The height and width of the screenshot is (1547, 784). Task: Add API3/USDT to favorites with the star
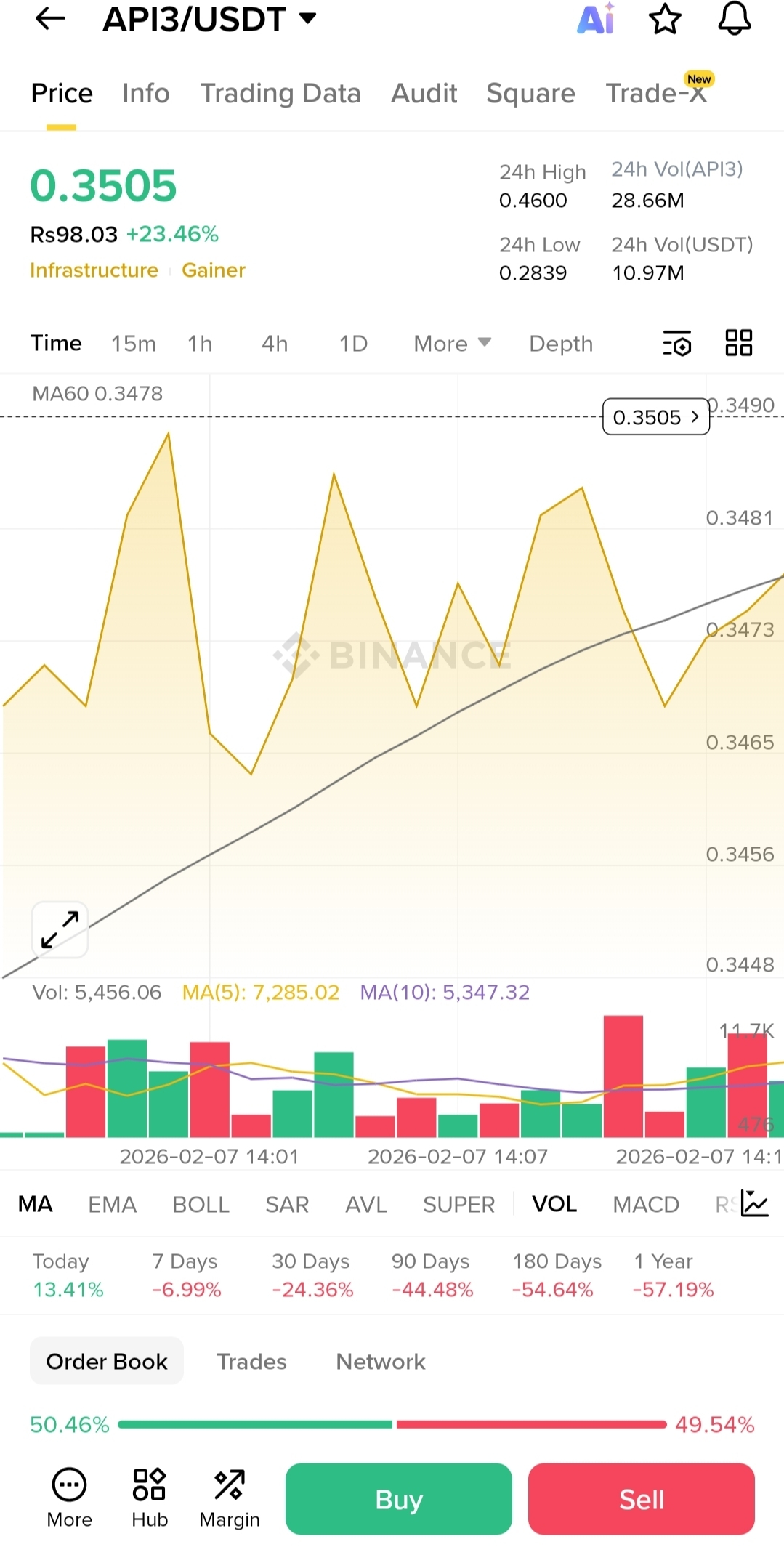pos(665,19)
